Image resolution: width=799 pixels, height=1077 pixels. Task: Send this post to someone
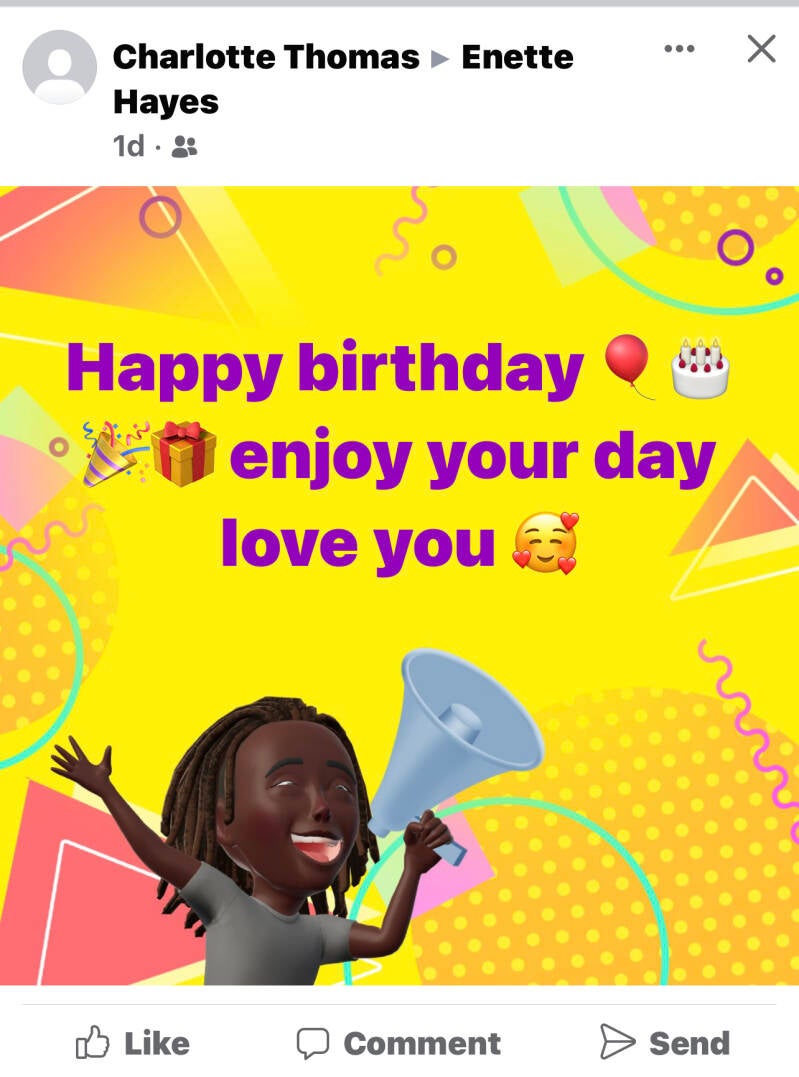664,1043
